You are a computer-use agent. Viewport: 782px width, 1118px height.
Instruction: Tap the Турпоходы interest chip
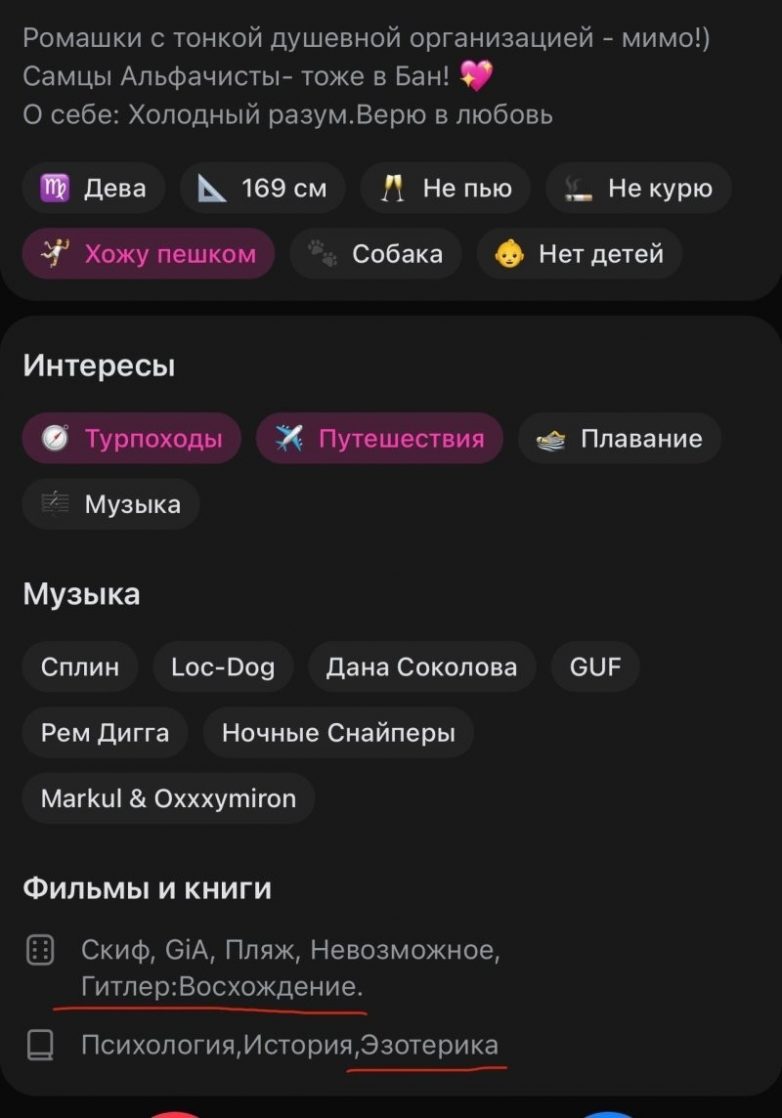click(x=131, y=438)
